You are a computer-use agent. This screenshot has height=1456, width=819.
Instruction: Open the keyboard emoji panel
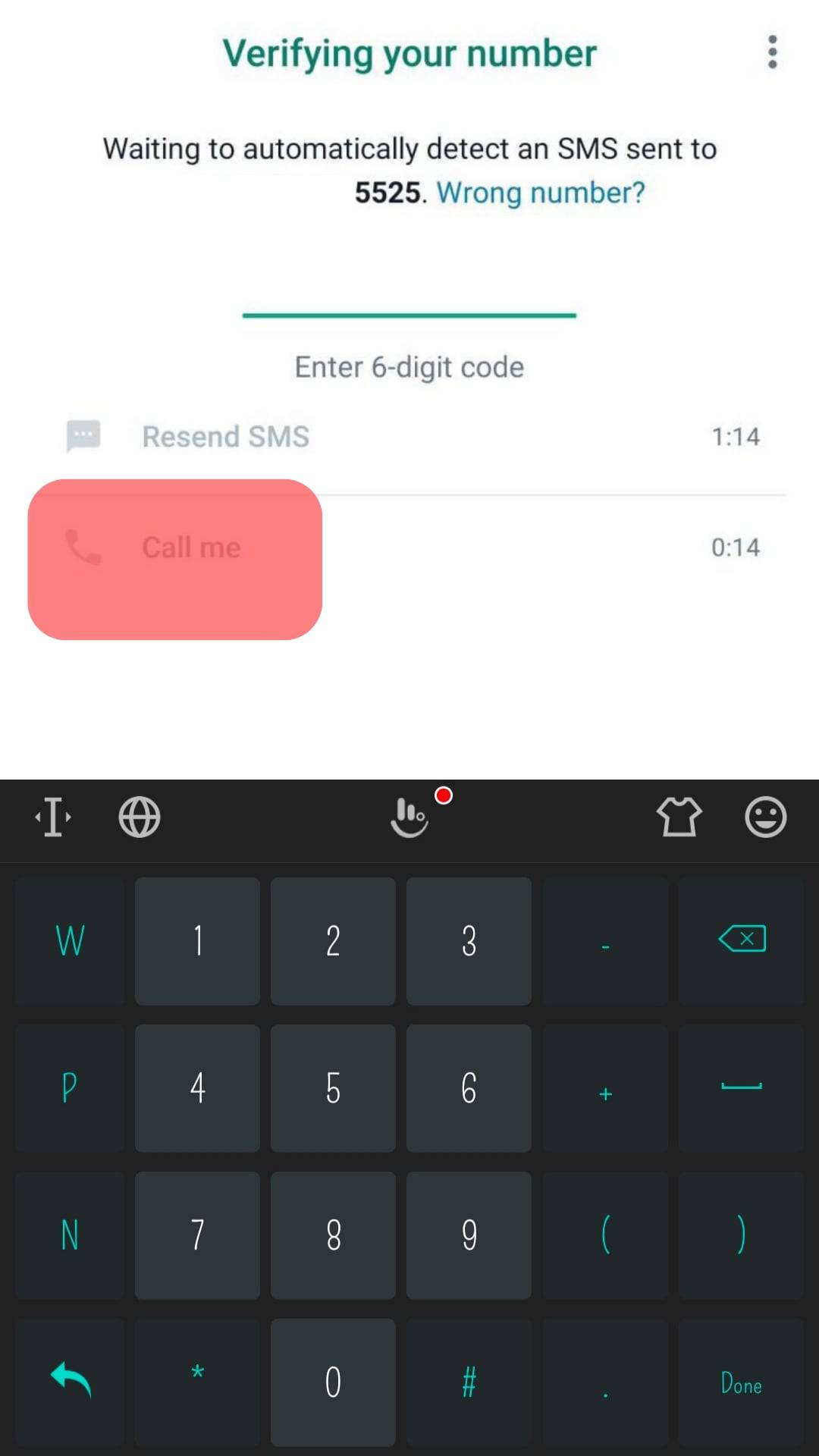(x=765, y=817)
